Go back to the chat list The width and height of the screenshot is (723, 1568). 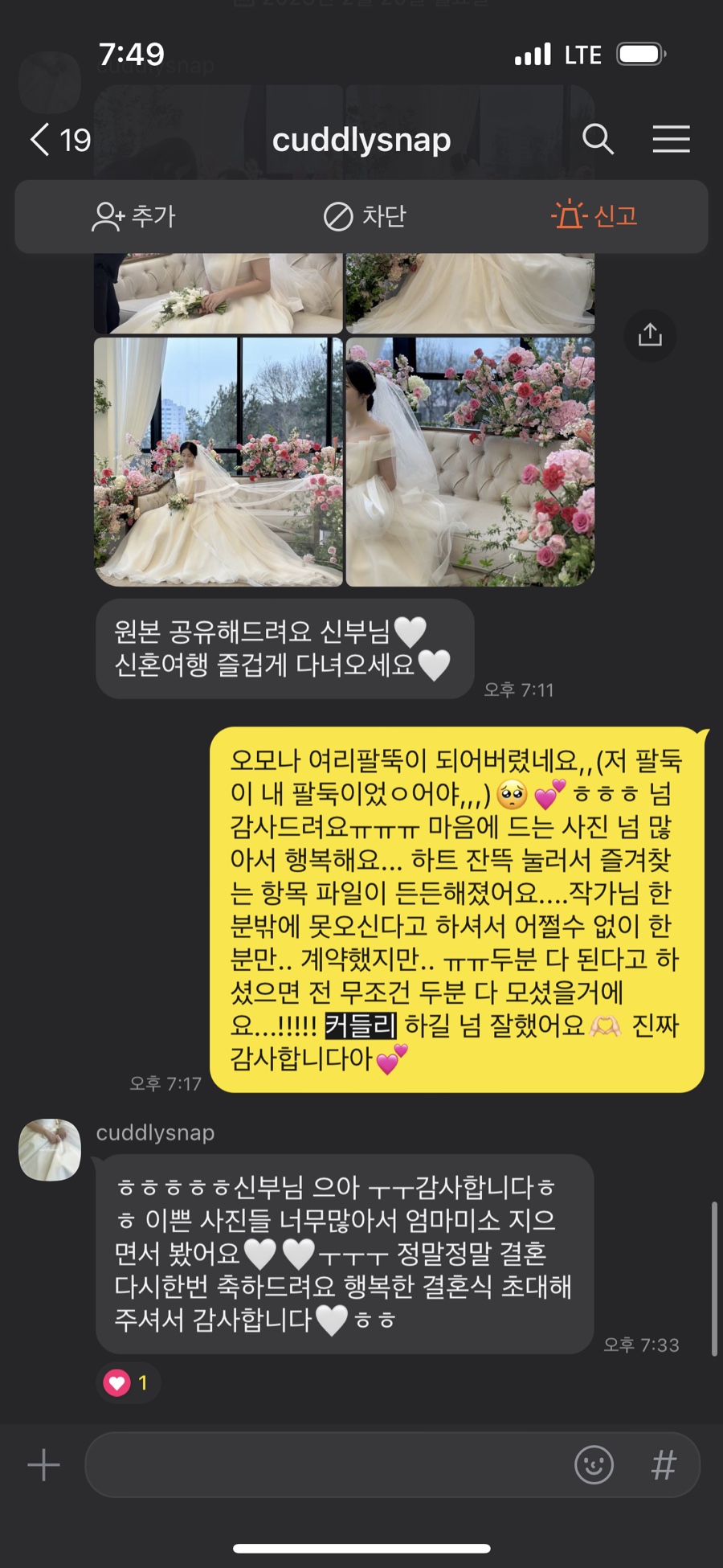tap(59, 140)
